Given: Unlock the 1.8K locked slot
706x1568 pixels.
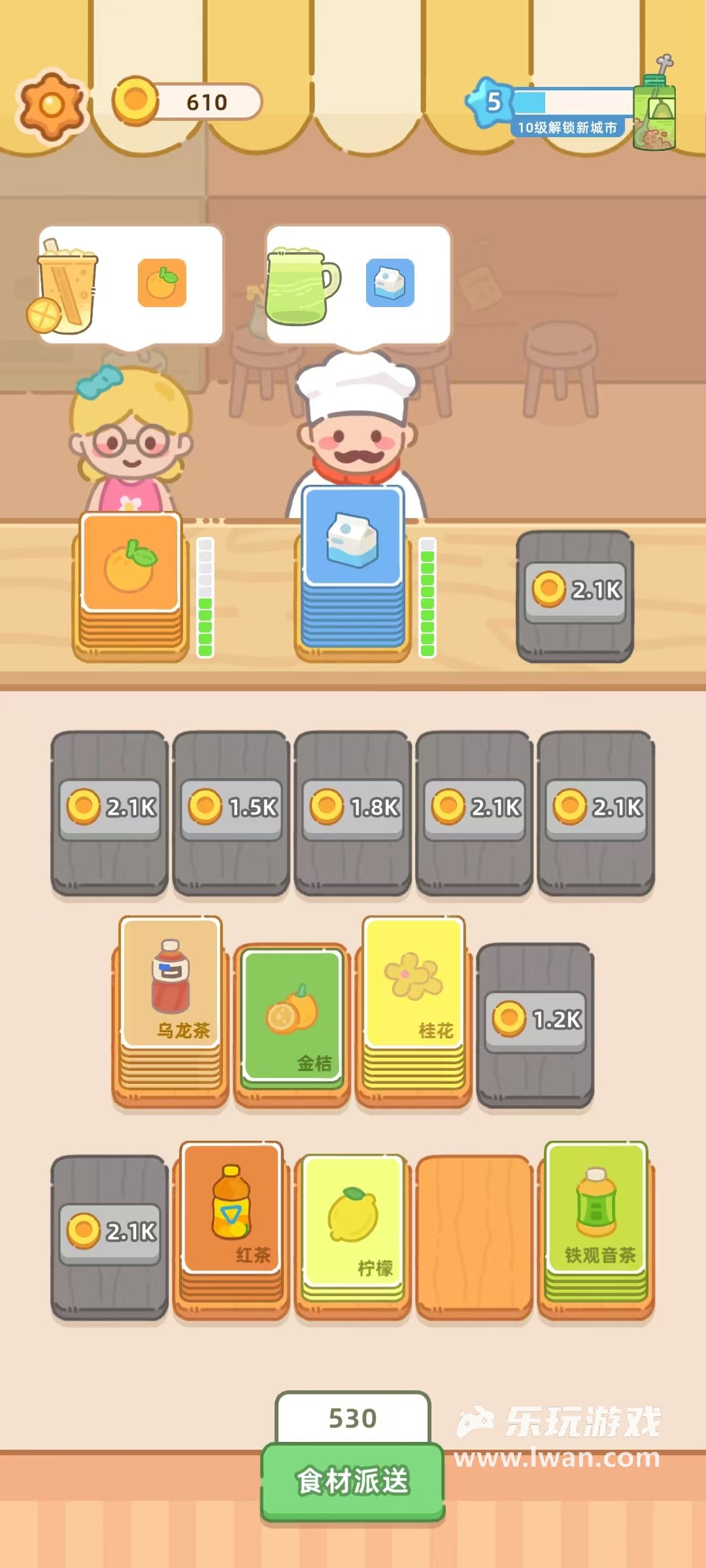Looking at the screenshot, I should (353, 810).
